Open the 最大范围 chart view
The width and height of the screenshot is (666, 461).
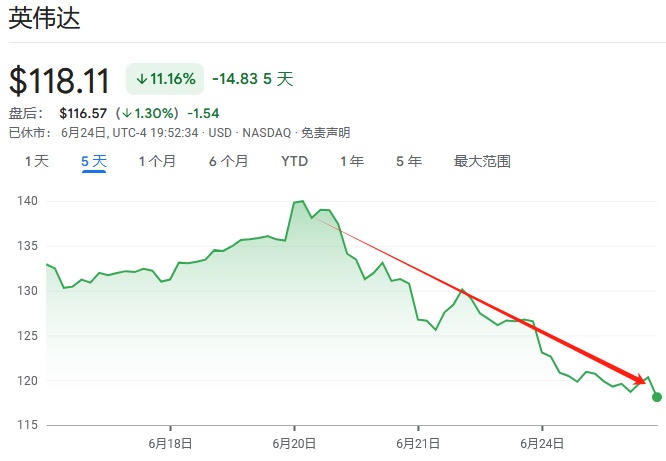point(482,161)
